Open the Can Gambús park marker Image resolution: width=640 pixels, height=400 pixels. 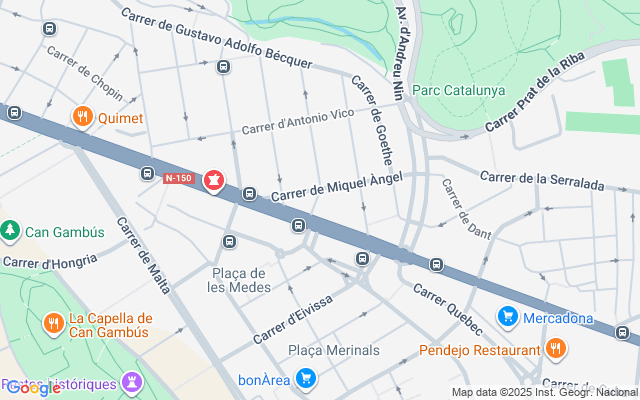click(x=10, y=231)
